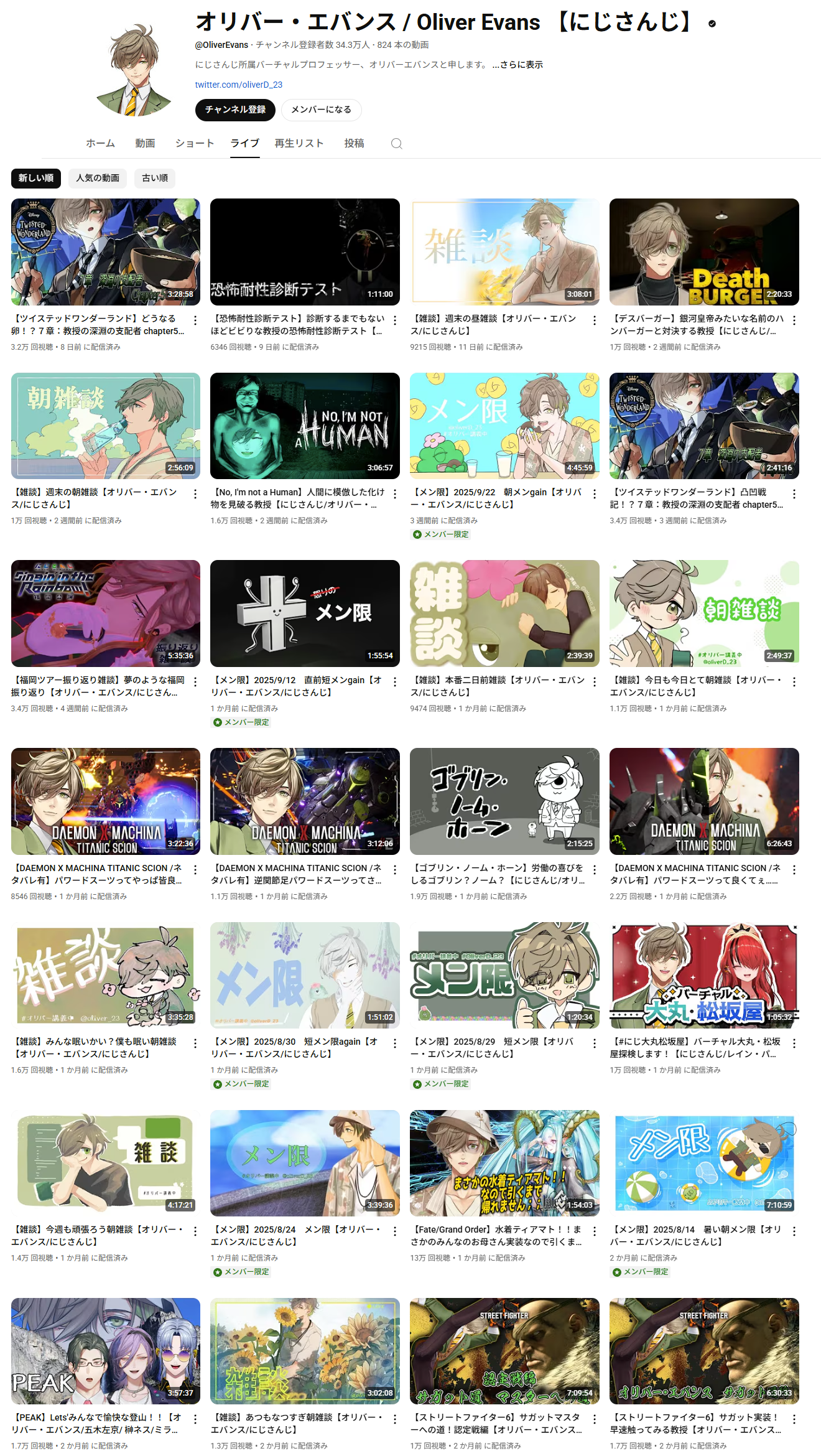Open the Fate/Grand Order 水着ティアマト video
This screenshot has height=1456, width=821.
point(504,1163)
